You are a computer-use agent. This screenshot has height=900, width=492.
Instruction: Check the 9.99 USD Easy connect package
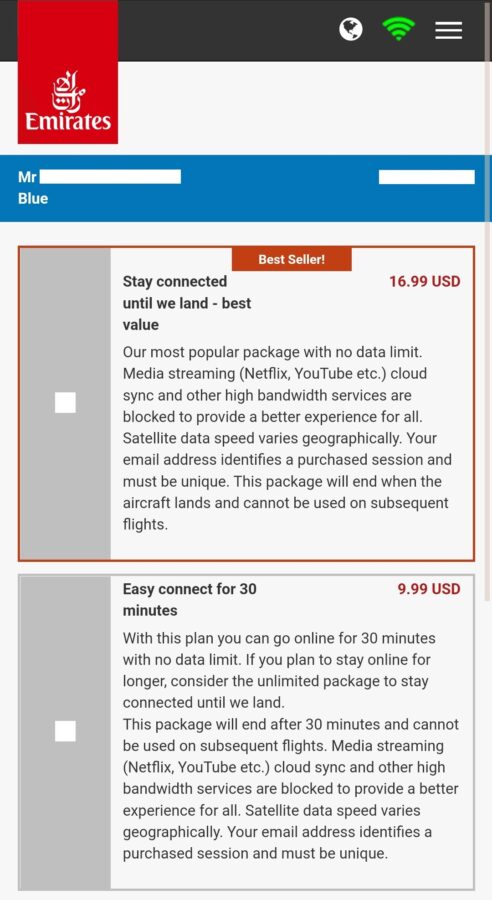(x=65, y=731)
